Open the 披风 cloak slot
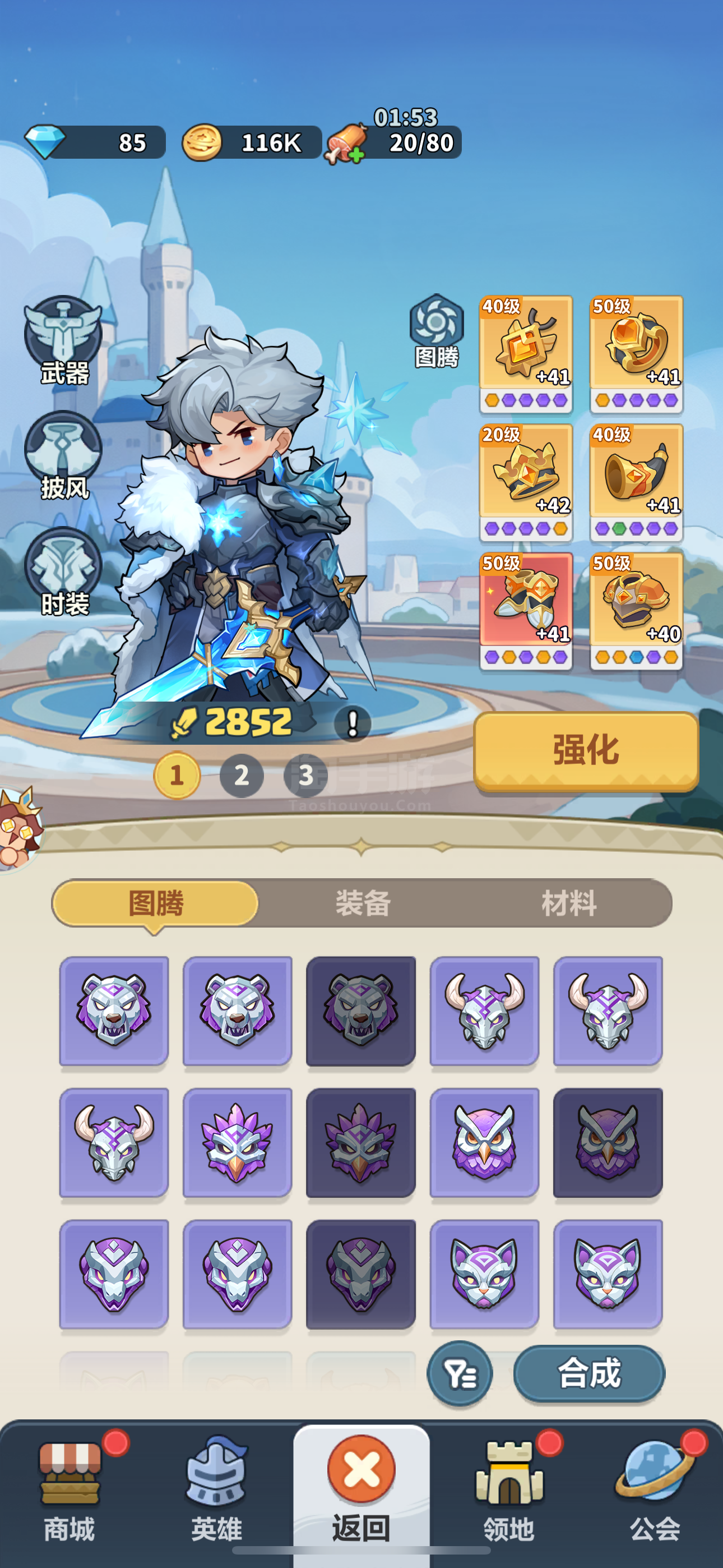The width and height of the screenshot is (723, 1568). (x=63, y=455)
